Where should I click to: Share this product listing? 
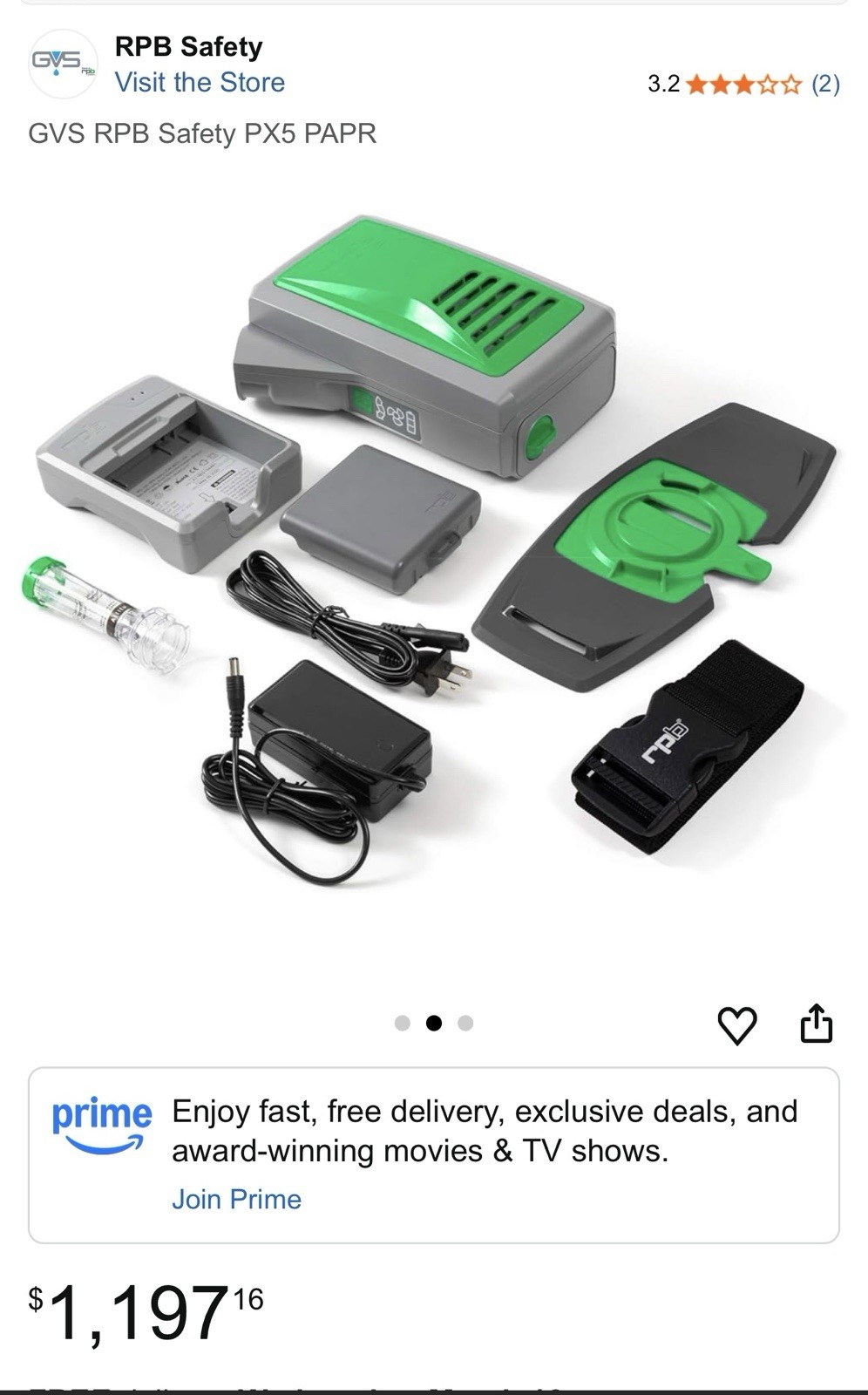816,1024
